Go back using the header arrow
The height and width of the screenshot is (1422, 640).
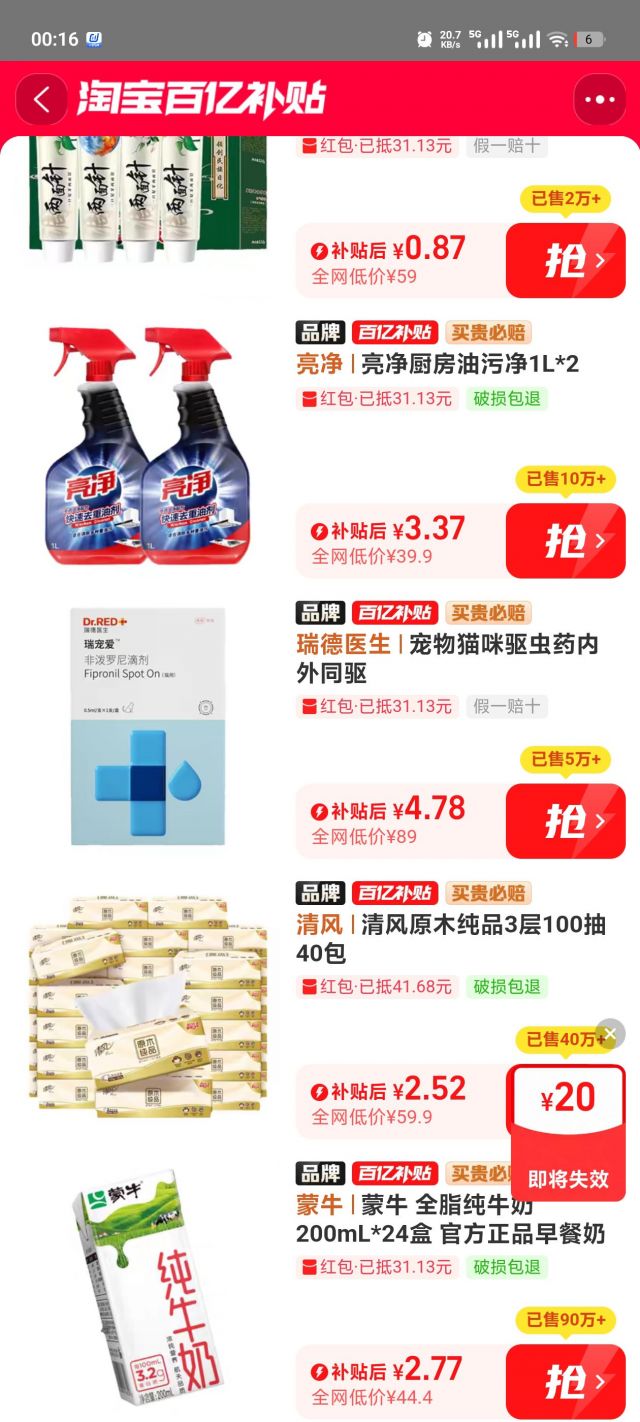(42, 99)
